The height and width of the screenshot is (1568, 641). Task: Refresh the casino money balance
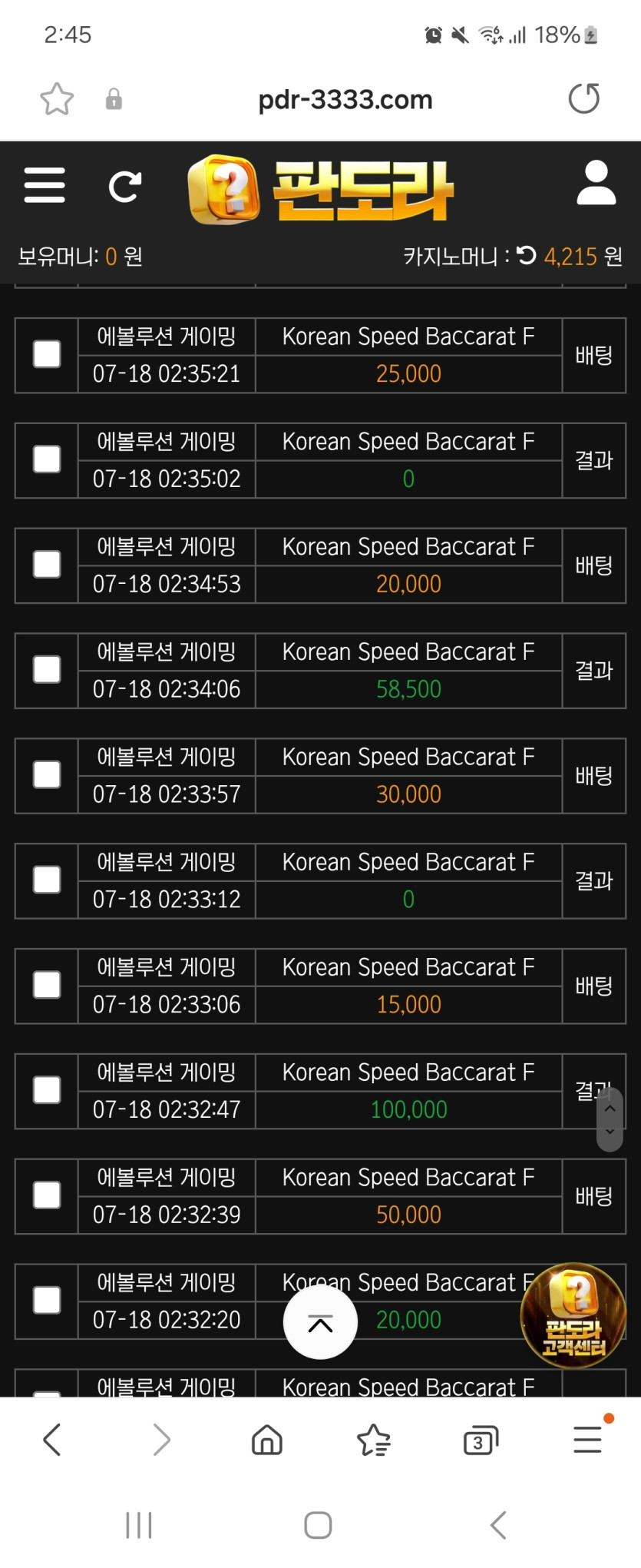[527, 256]
